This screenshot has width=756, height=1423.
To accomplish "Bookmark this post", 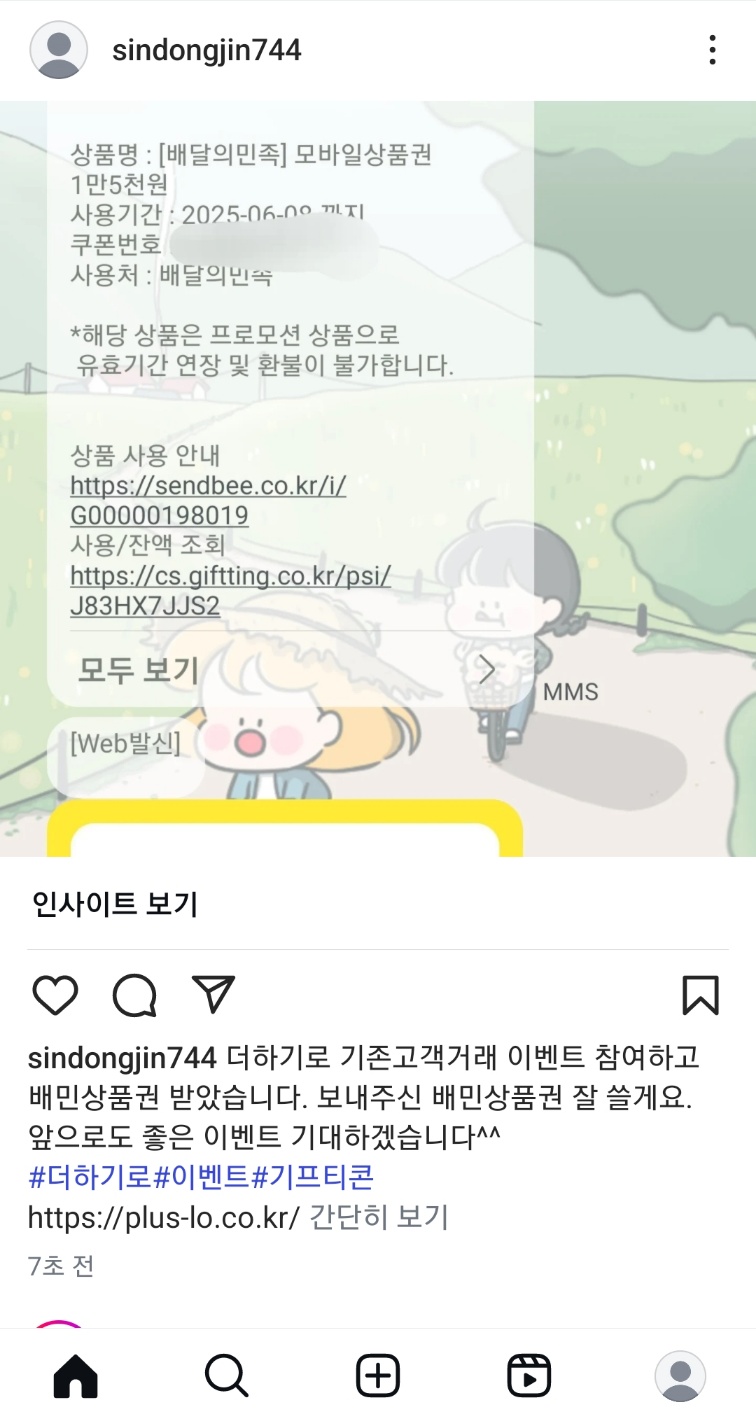I will click(700, 995).
